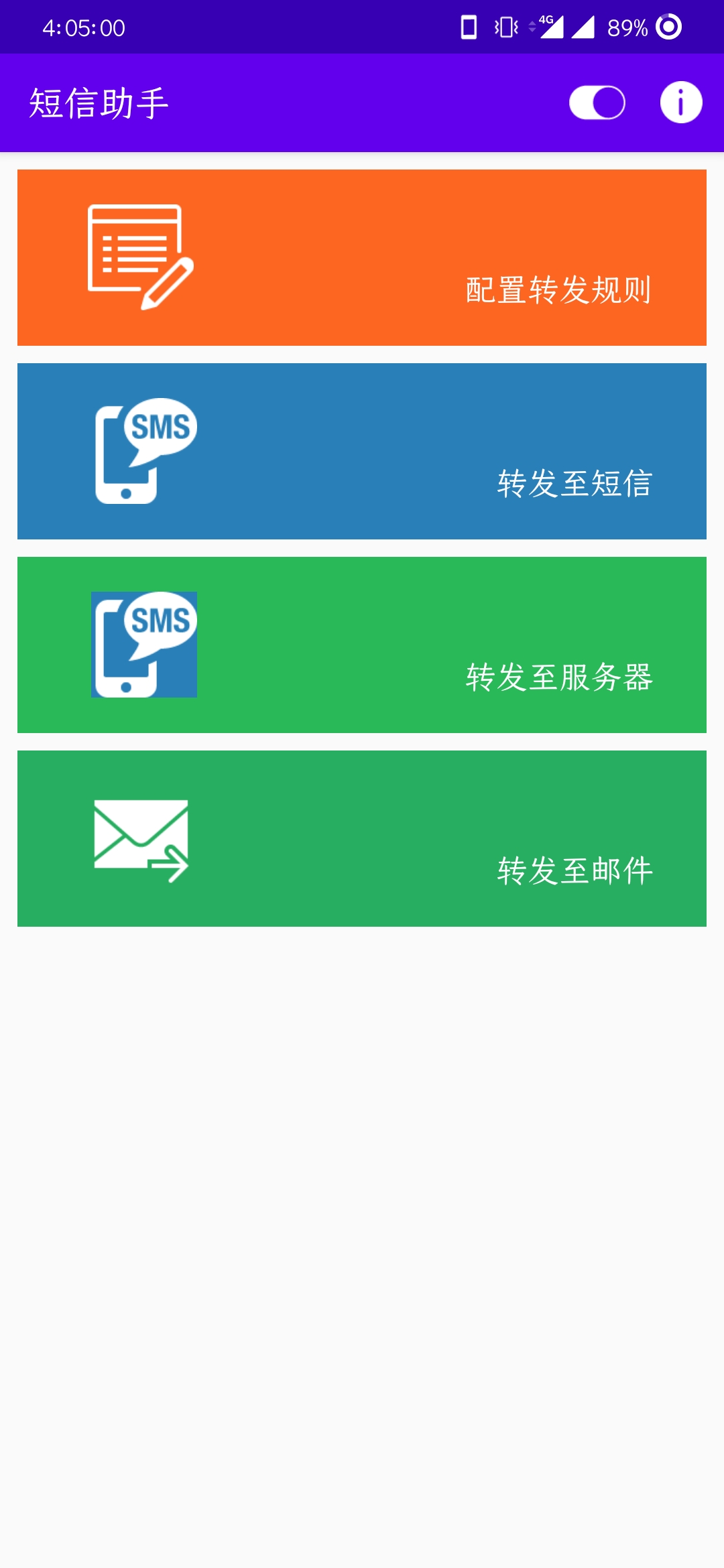Tap the SIM card status icon
Image resolution: width=724 pixels, height=1568 pixels.
(468, 27)
